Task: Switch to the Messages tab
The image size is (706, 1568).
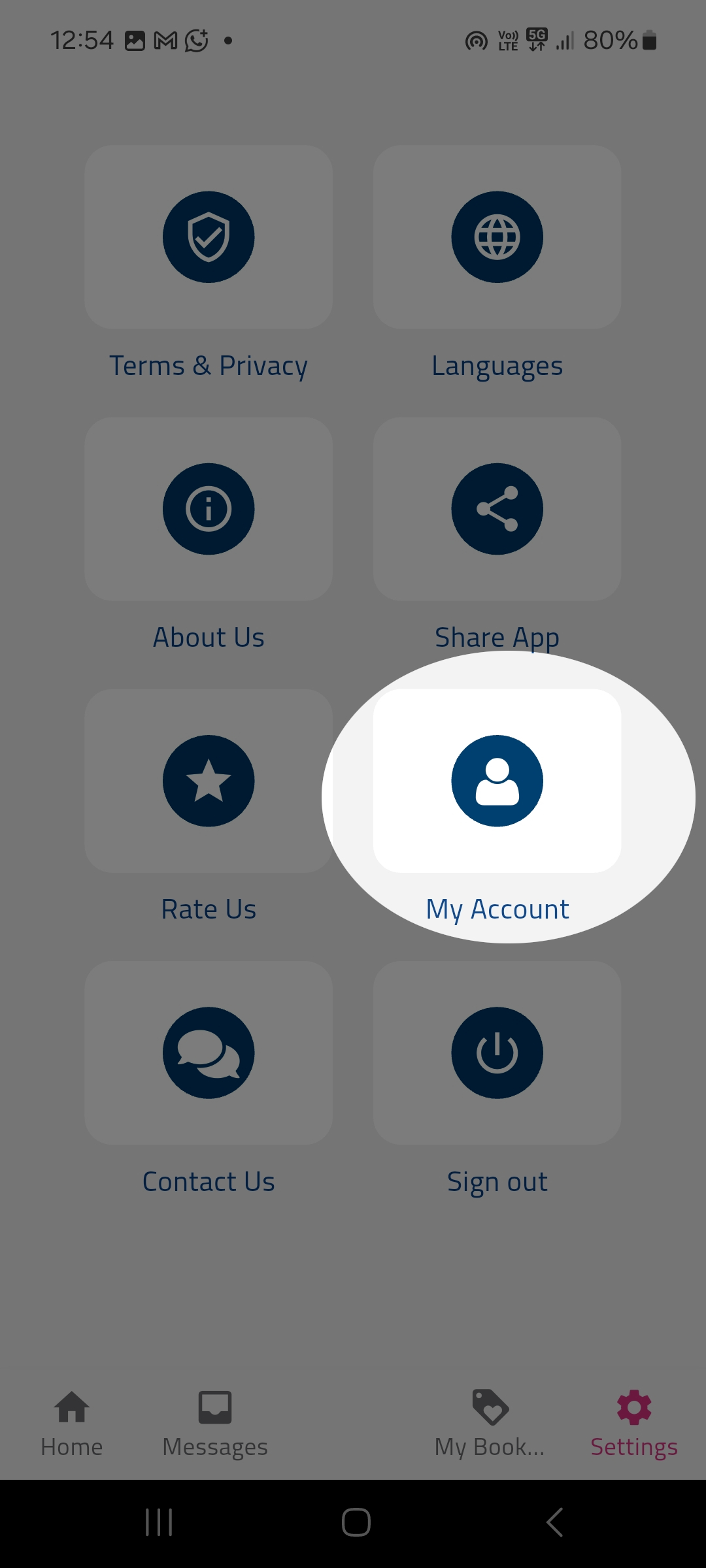Action: pyautogui.click(x=215, y=1424)
